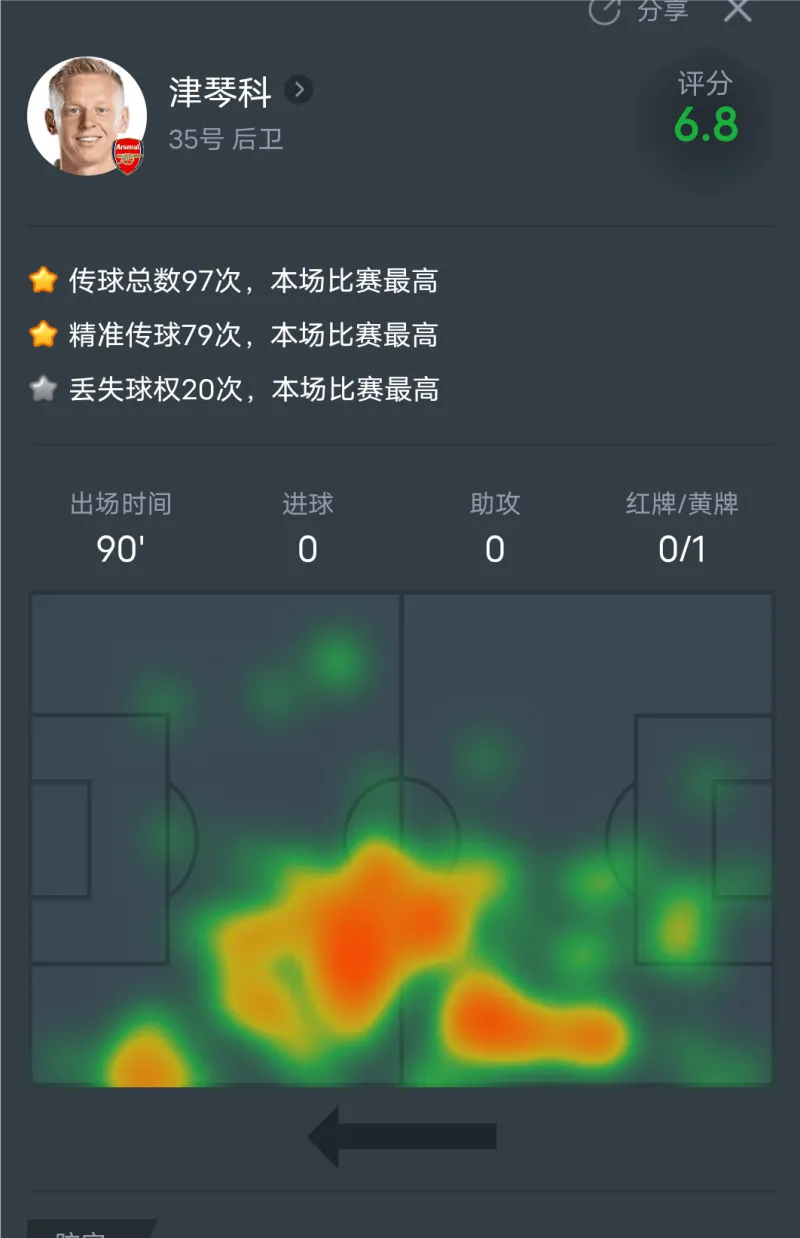Image resolution: width=800 pixels, height=1238 pixels.
Task: Share this player's match stats
Action: (x=638, y=11)
